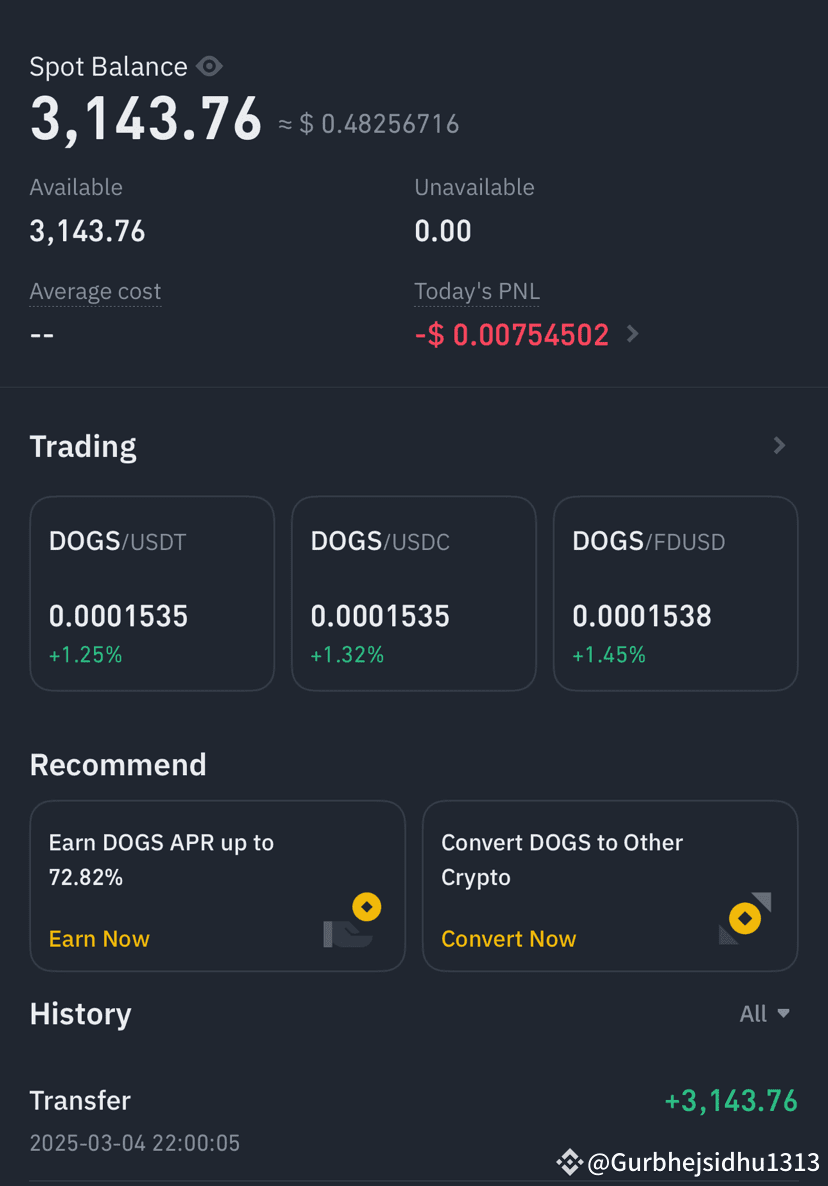This screenshot has width=828, height=1186.
Task: Expand the Trading section chevron
Action: click(779, 446)
